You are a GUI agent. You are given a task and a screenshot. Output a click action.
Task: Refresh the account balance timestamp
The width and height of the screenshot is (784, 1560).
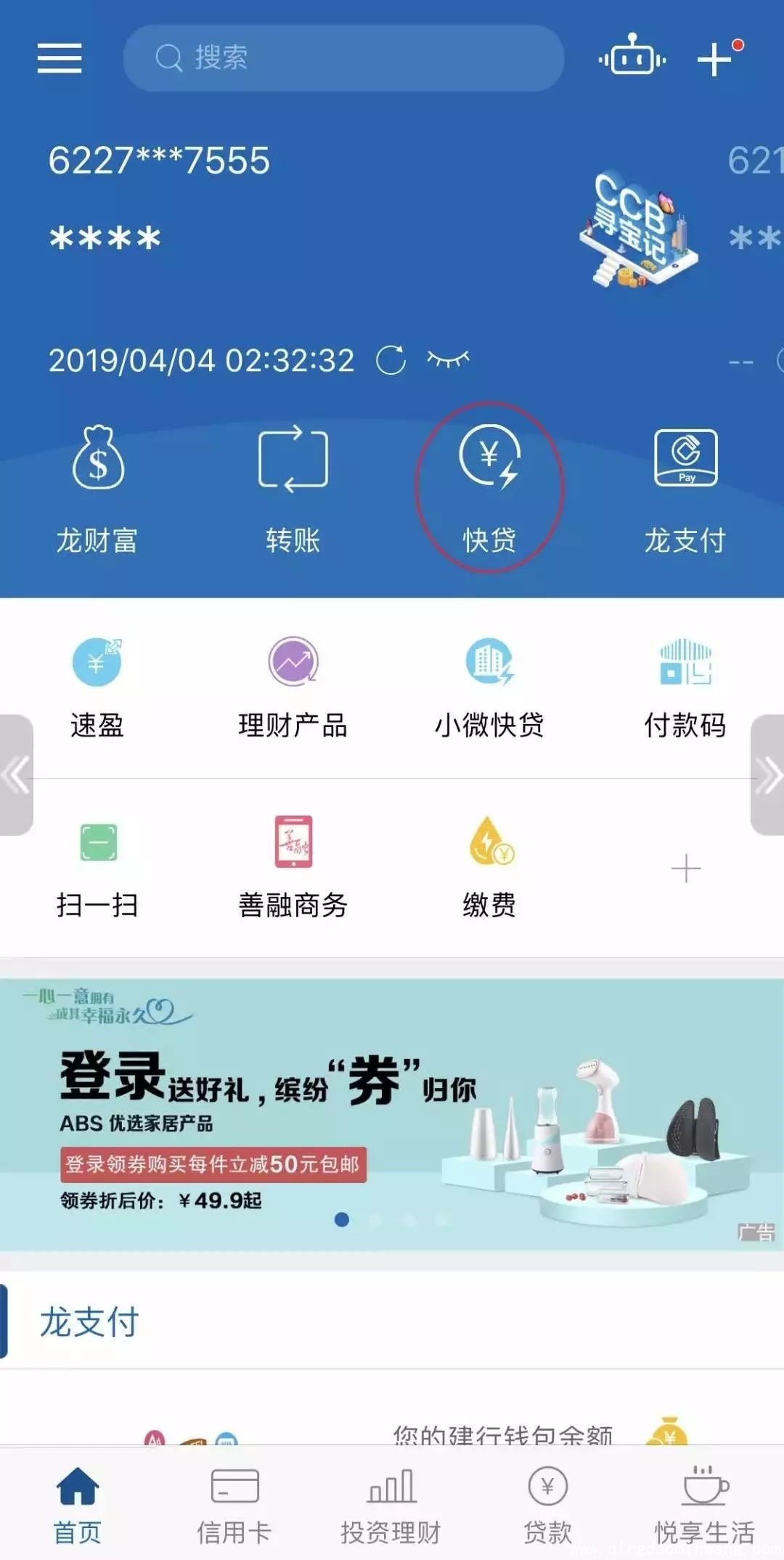(391, 360)
